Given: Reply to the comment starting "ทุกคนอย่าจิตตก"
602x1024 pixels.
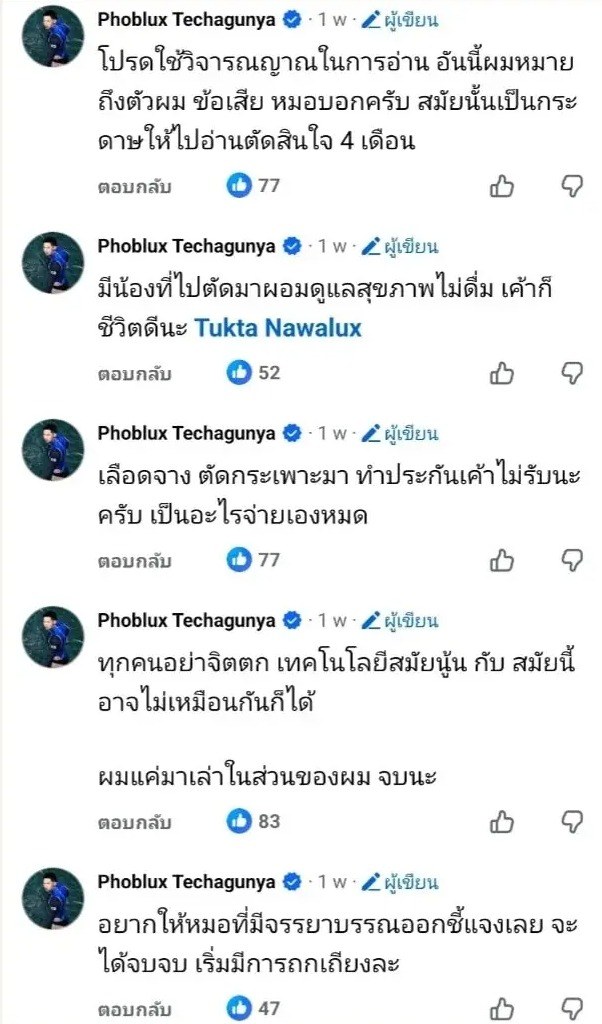Looking at the screenshot, I should pyautogui.click(x=134, y=822).
